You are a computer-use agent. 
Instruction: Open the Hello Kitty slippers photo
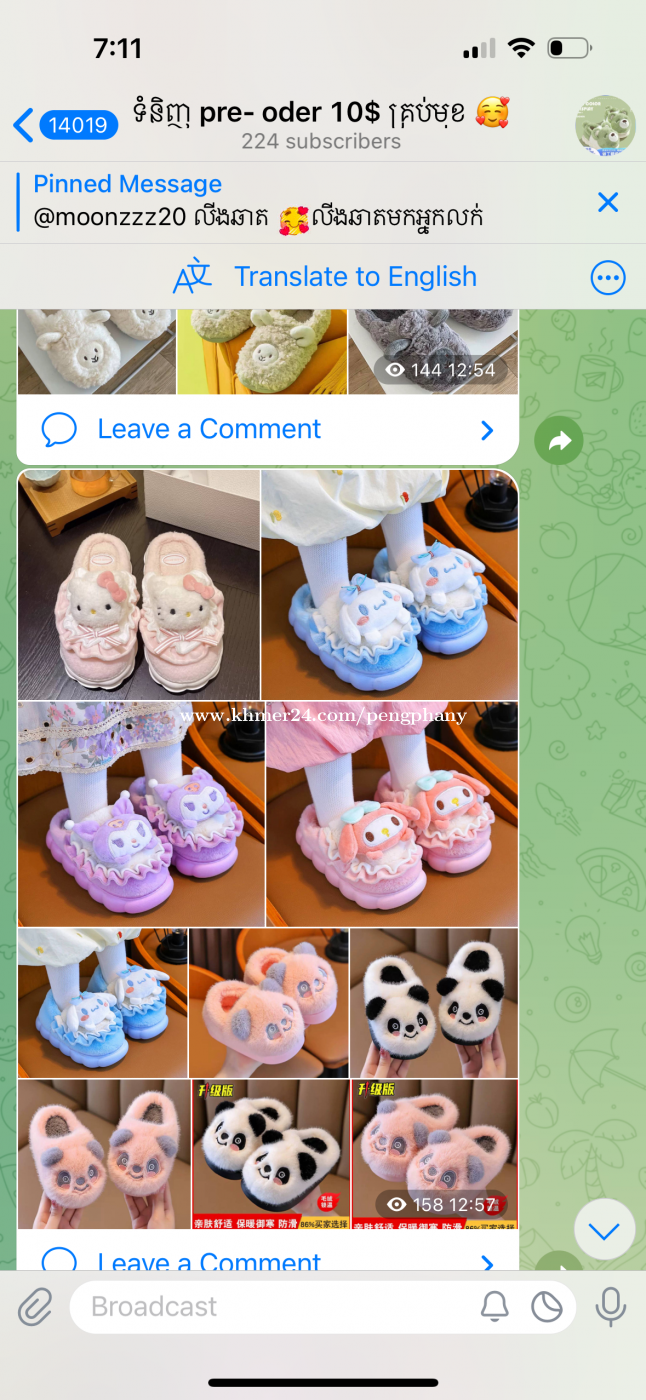(x=139, y=584)
